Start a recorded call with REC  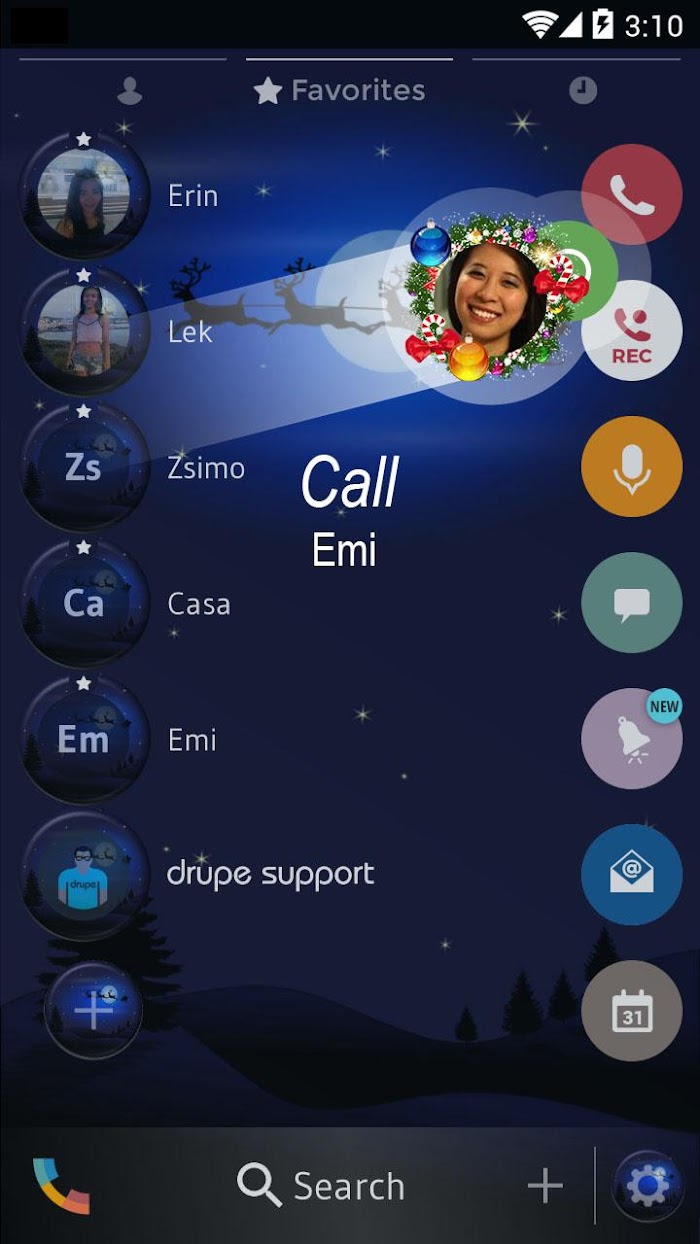click(x=632, y=331)
